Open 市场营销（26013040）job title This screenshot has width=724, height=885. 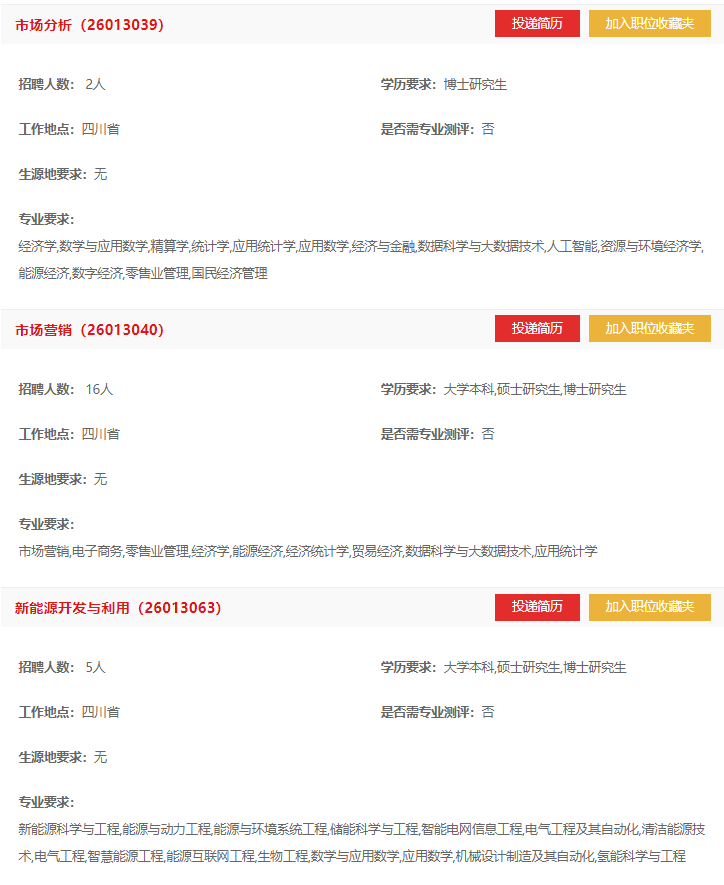(89, 329)
